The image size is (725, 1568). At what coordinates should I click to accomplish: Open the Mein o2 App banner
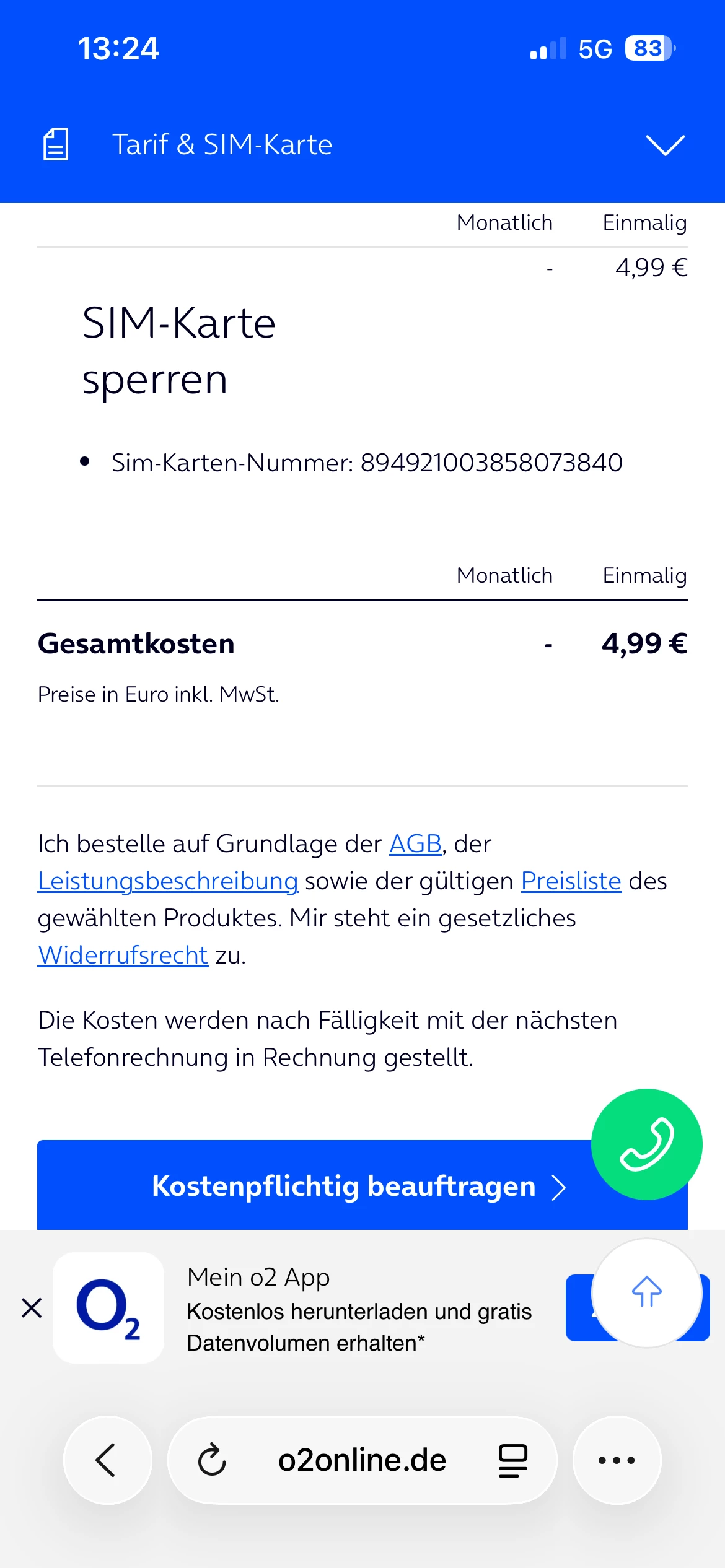click(359, 1310)
